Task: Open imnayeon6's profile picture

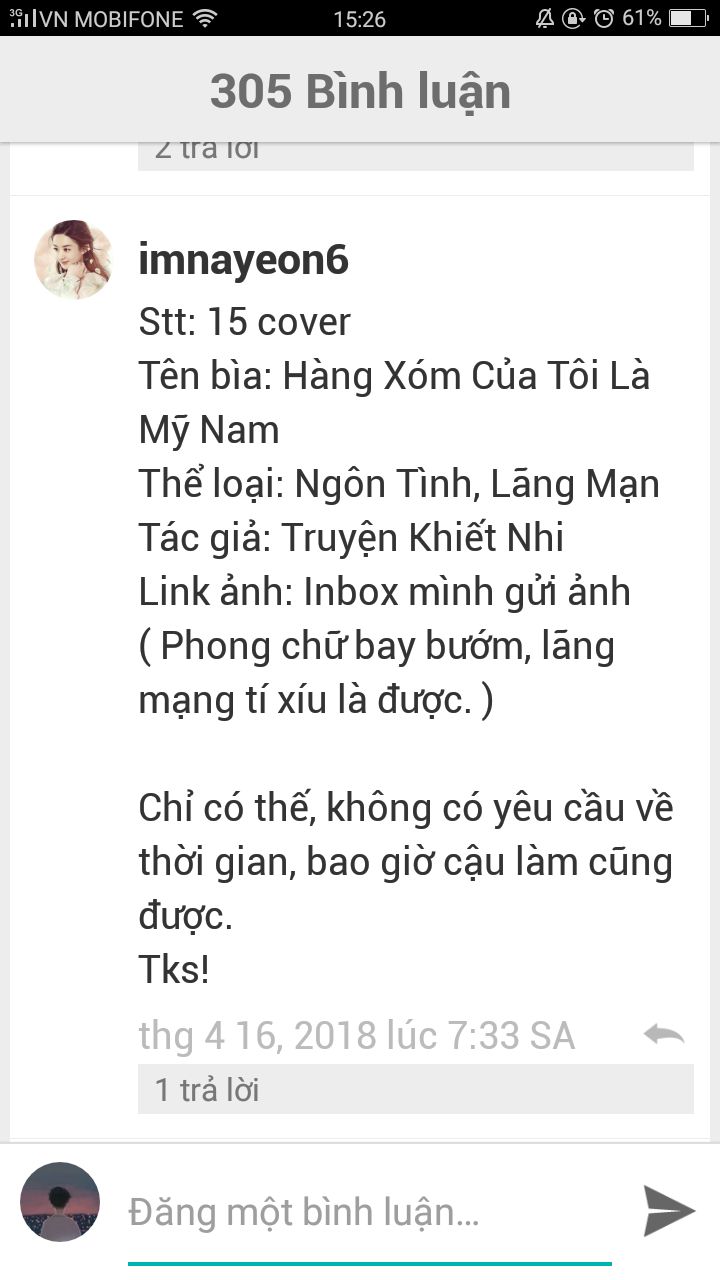Action: [x=73, y=259]
